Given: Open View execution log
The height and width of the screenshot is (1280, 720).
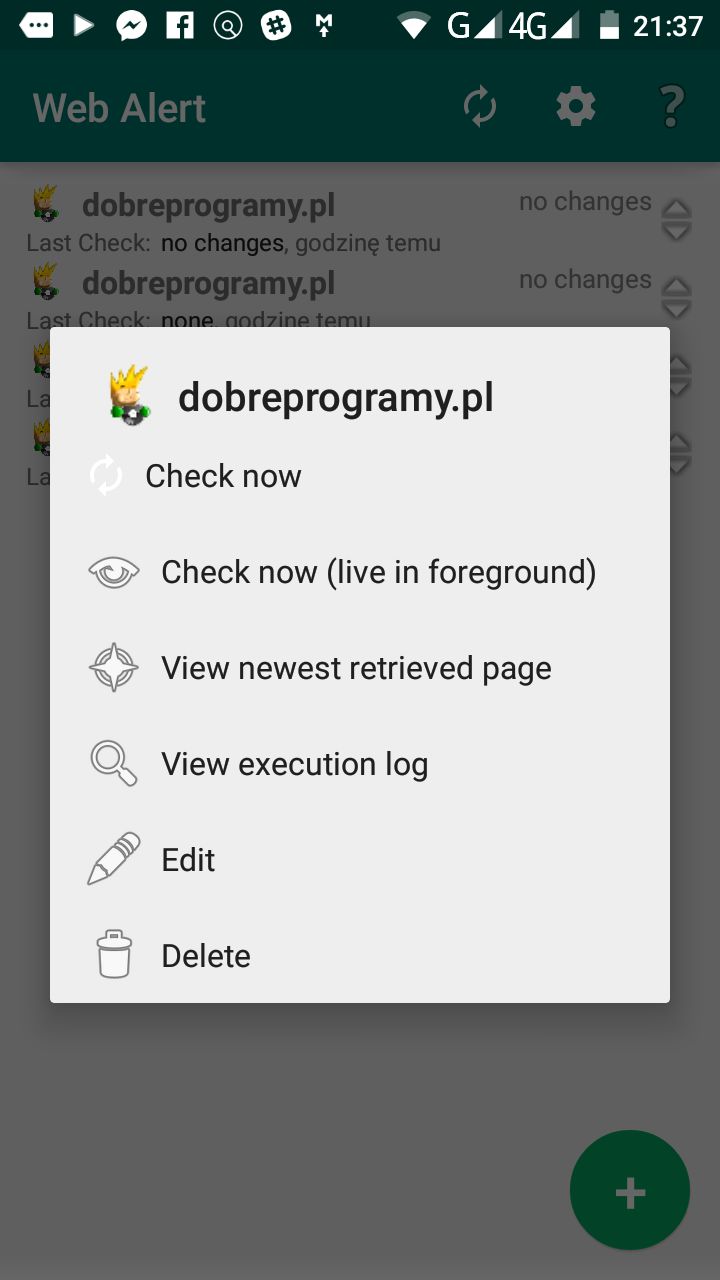Looking at the screenshot, I should (x=294, y=764).
